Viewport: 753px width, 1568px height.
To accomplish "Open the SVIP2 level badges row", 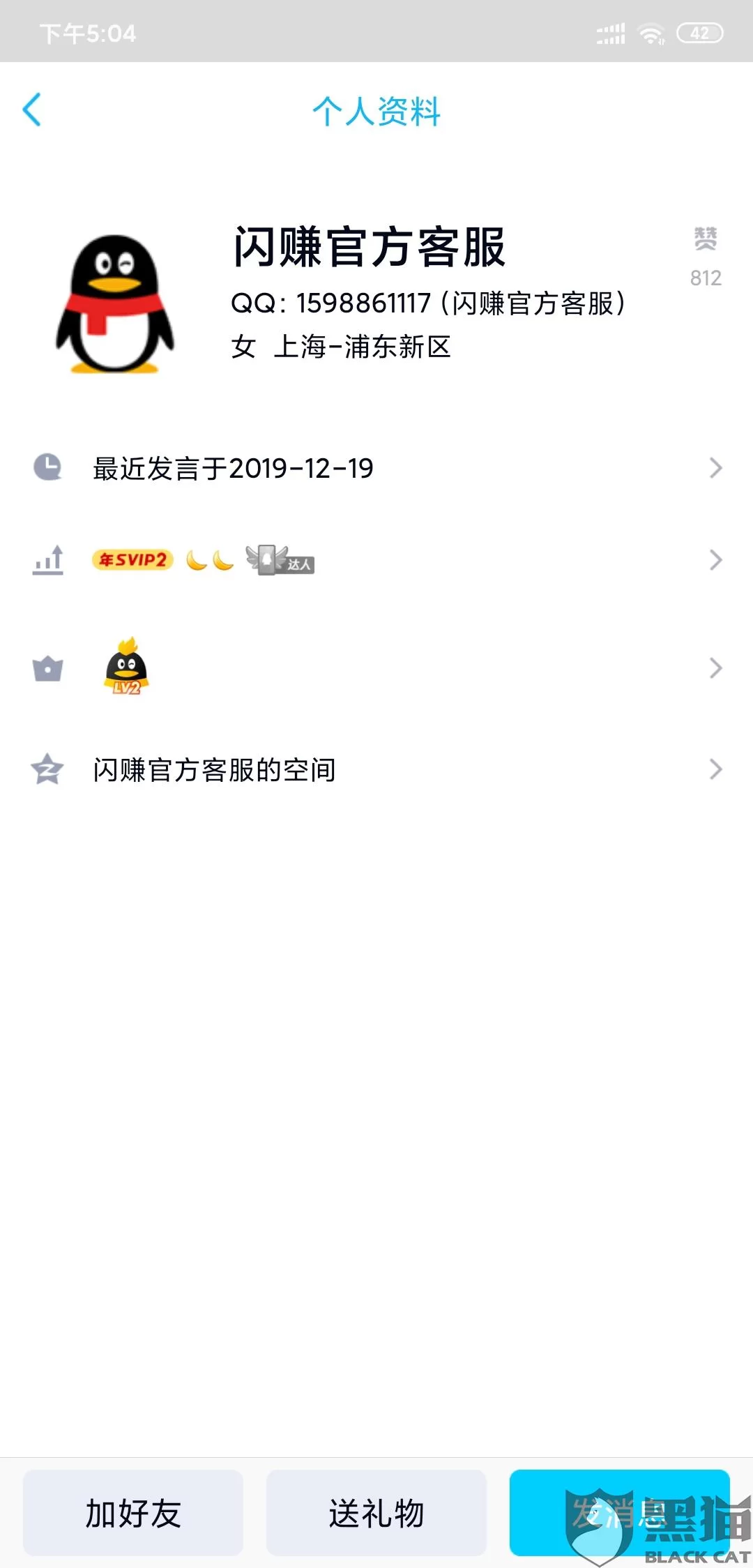I will pyautogui.click(x=376, y=560).
